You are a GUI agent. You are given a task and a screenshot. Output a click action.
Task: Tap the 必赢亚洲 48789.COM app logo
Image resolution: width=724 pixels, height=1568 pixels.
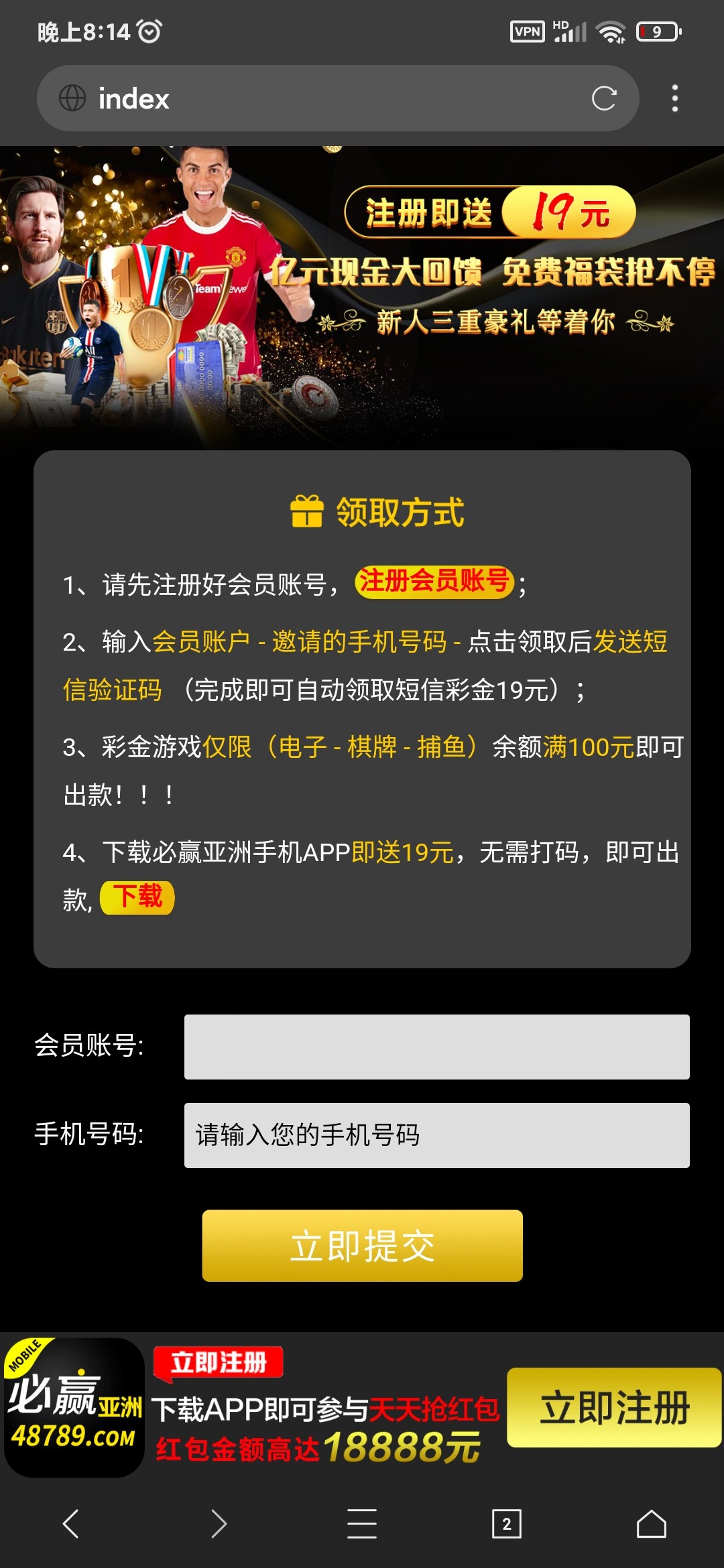74,1416
